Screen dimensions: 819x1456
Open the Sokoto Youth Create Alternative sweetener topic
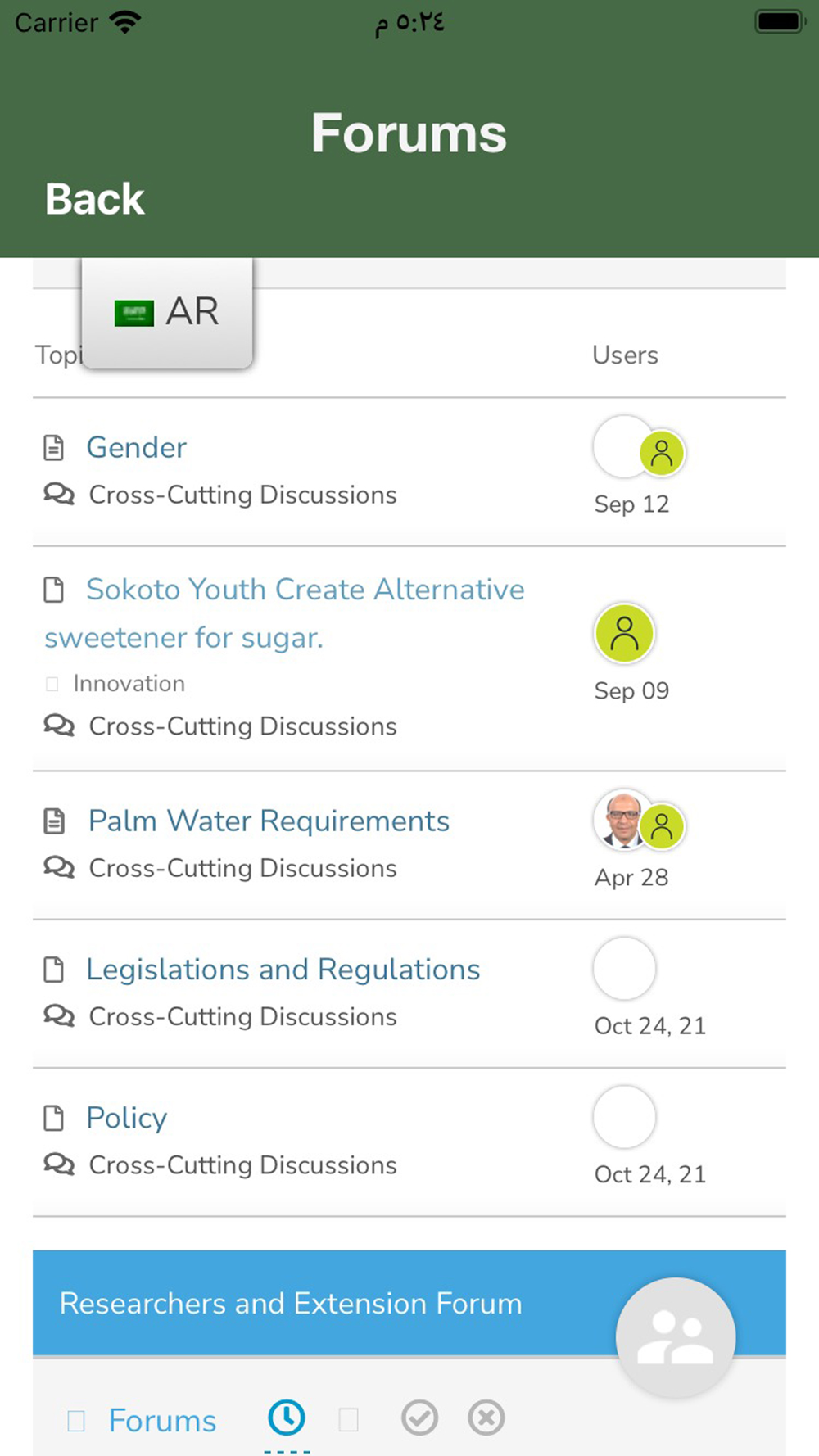(284, 613)
